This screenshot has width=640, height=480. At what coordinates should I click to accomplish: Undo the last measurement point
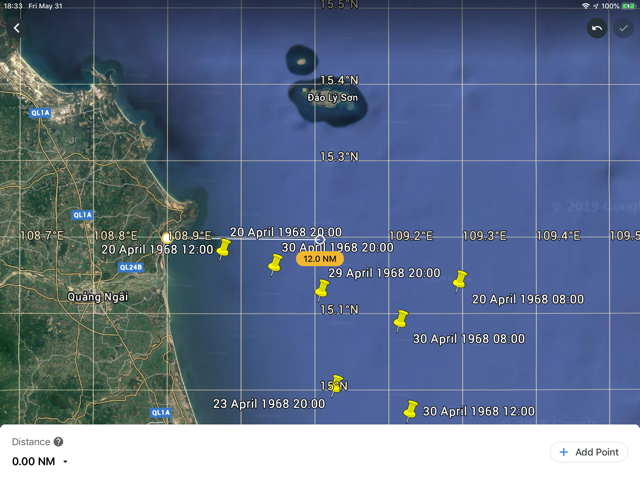click(597, 28)
